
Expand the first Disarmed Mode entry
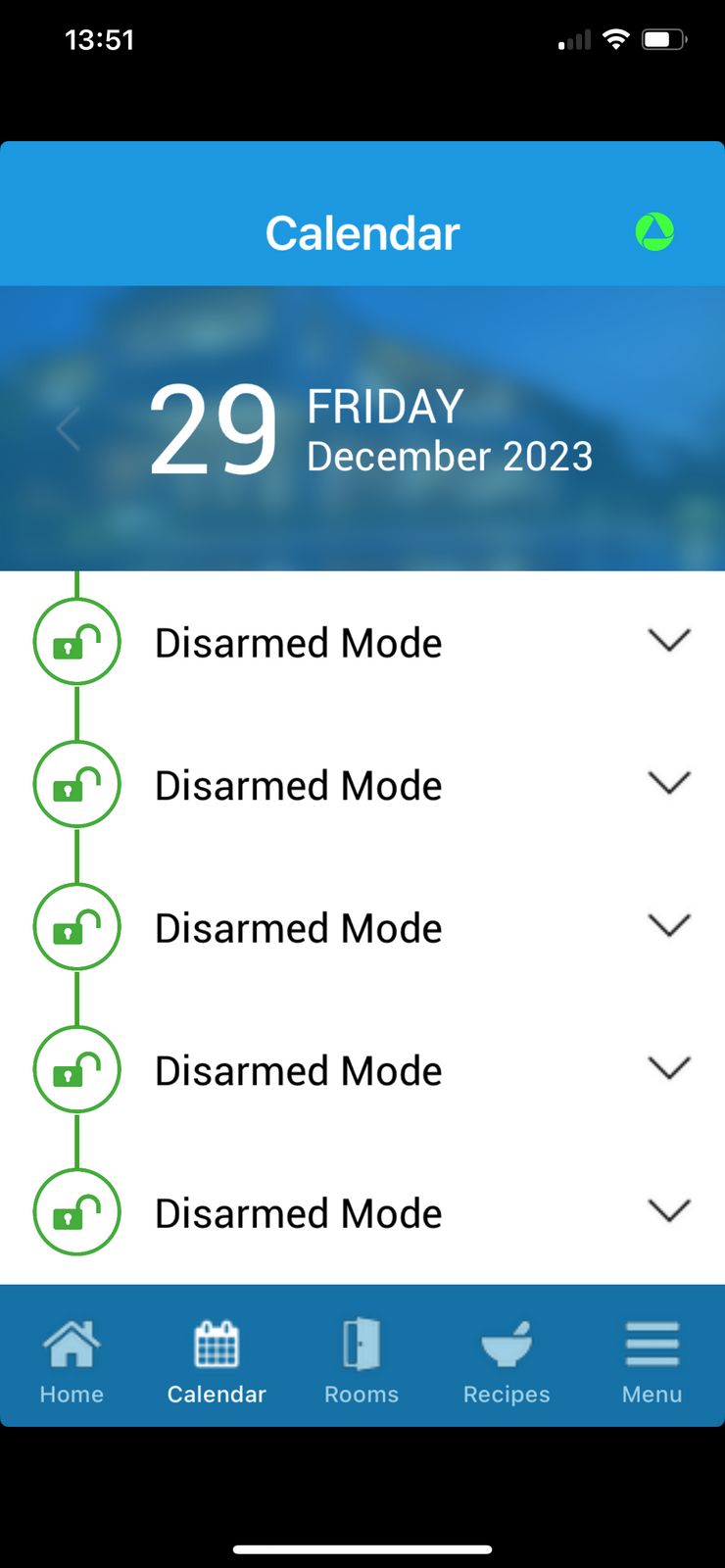pyautogui.click(x=668, y=640)
